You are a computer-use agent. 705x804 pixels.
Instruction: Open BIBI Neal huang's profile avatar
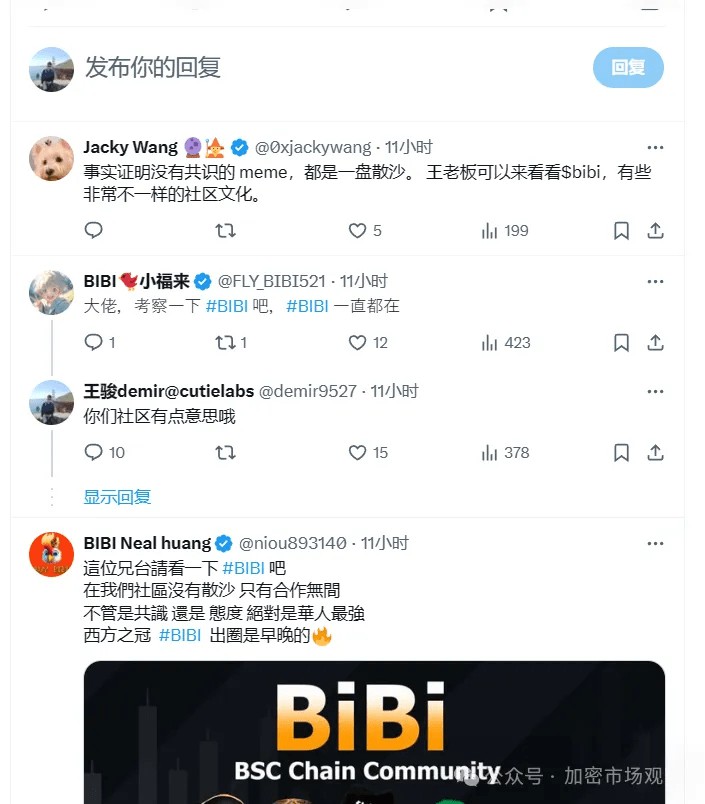pyautogui.click(x=51, y=554)
